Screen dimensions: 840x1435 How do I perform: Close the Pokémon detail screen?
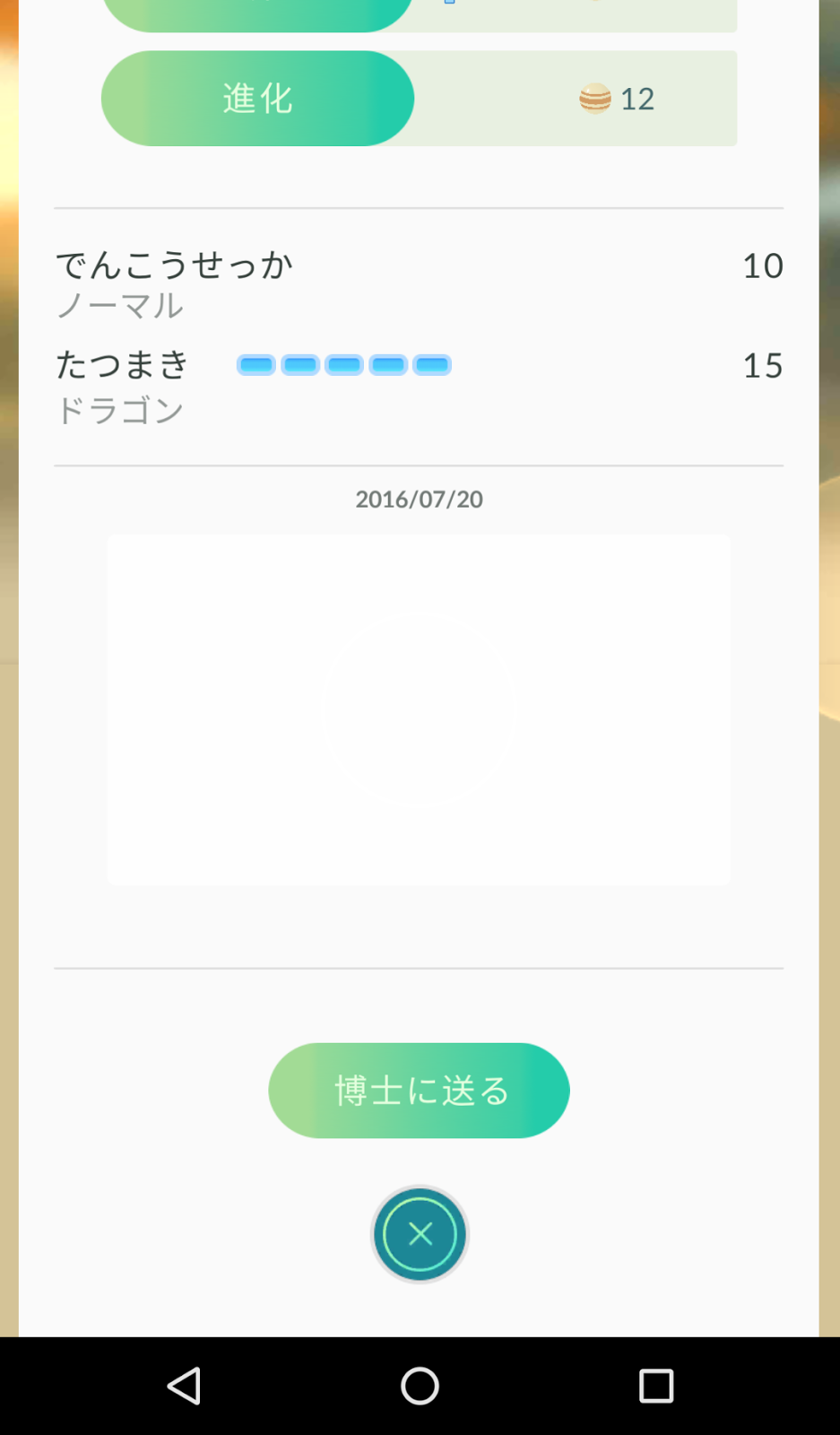click(x=420, y=1234)
